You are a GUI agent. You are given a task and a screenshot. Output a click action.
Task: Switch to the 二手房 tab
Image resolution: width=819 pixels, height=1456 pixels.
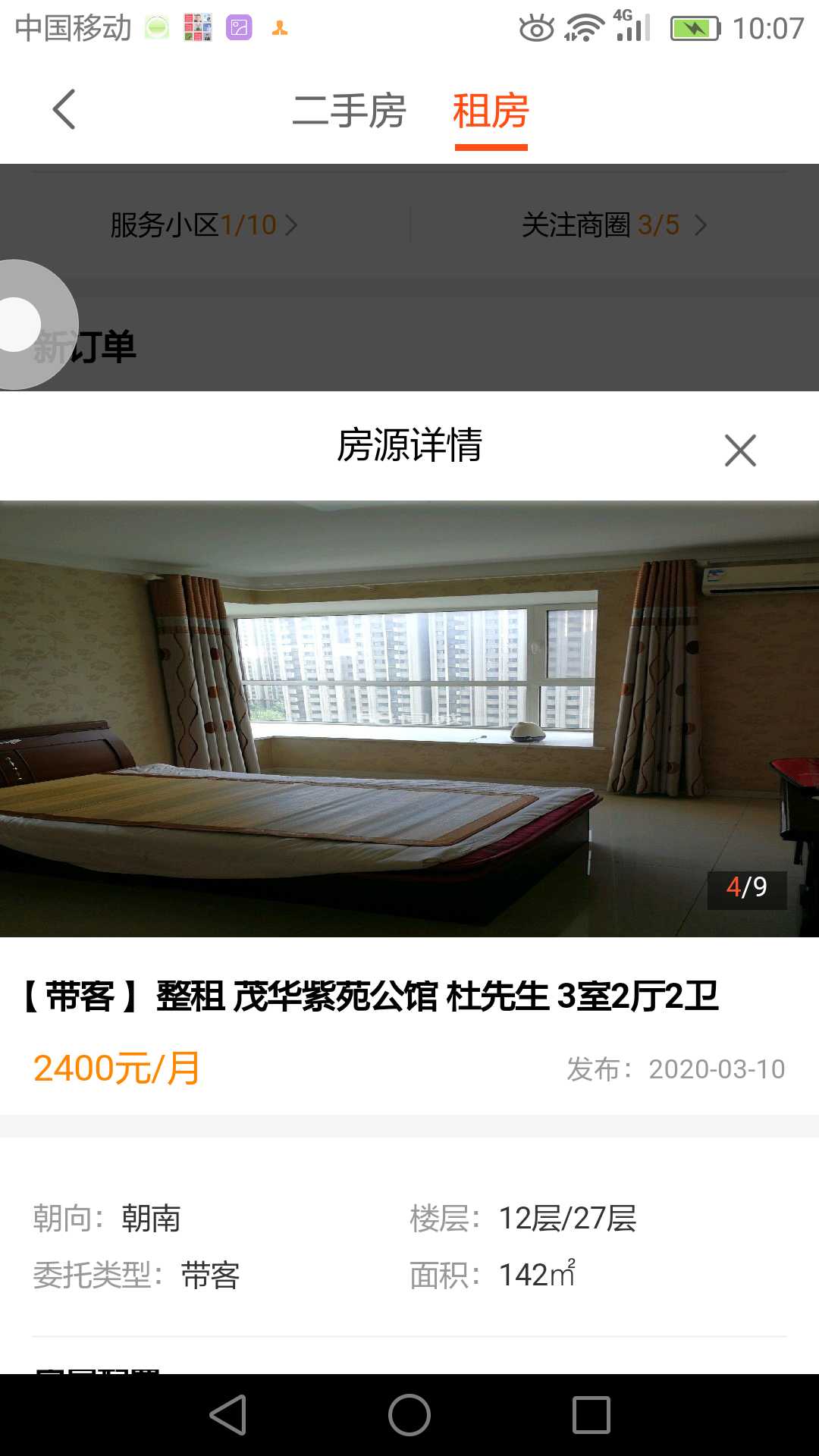click(x=350, y=111)
